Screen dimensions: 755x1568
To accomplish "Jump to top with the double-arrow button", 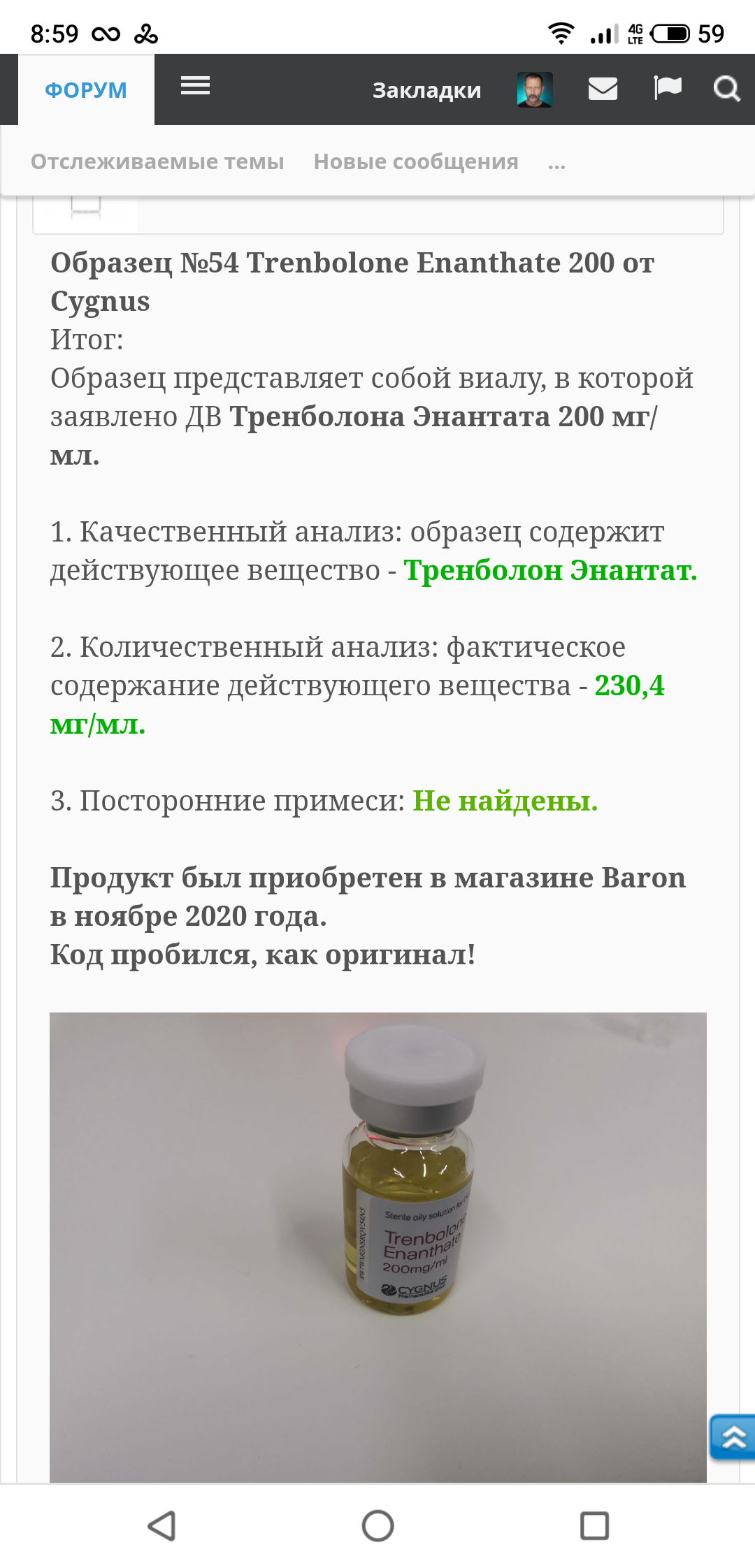I will coord(733,1437).
